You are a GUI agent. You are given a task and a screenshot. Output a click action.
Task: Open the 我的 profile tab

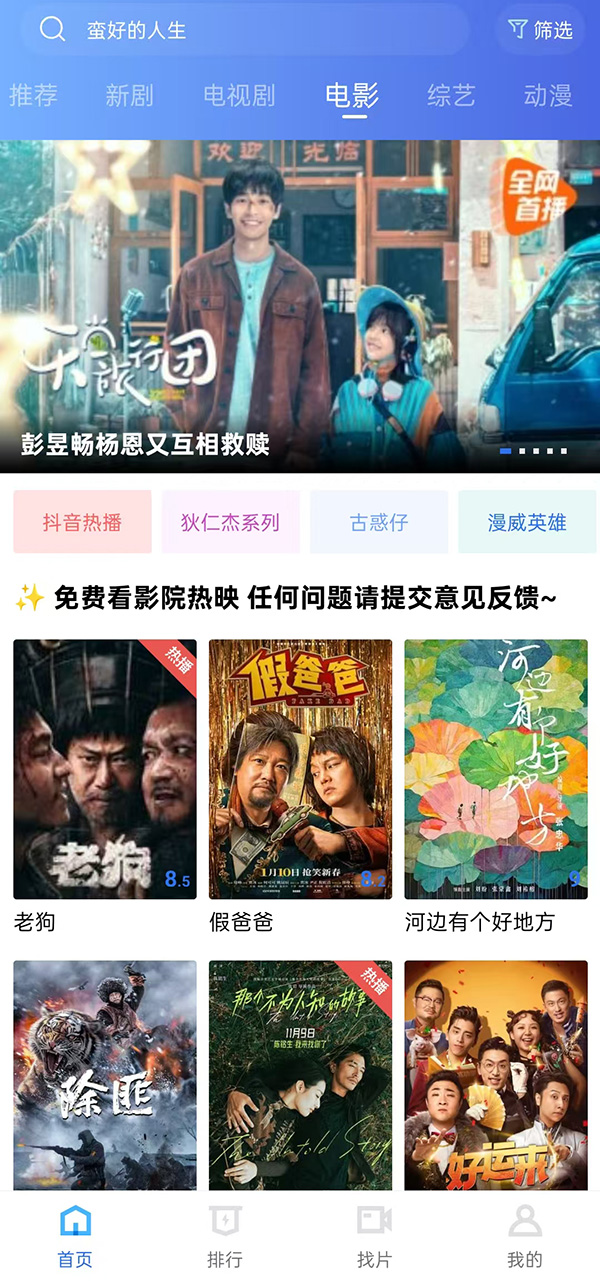(524, 1236)
